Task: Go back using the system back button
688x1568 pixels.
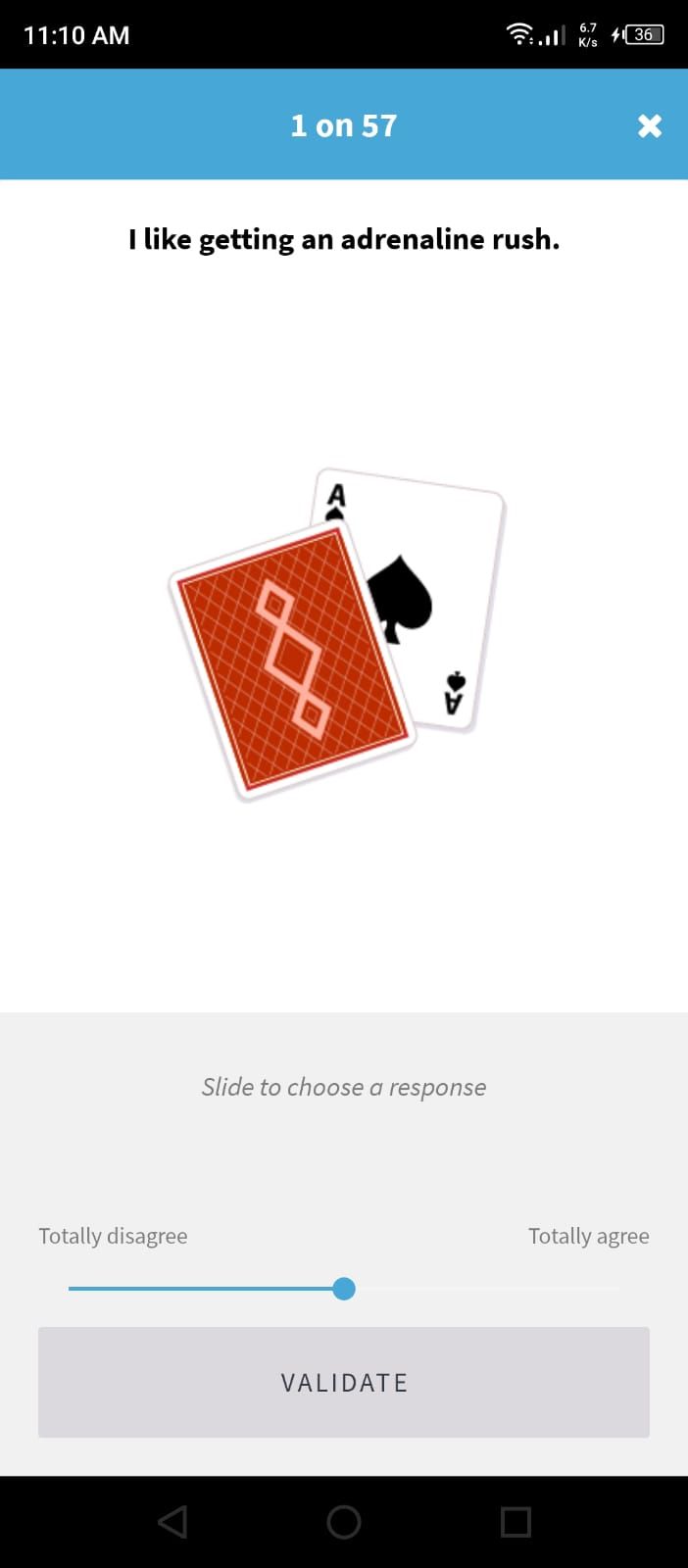Action: pos(172,1522)
